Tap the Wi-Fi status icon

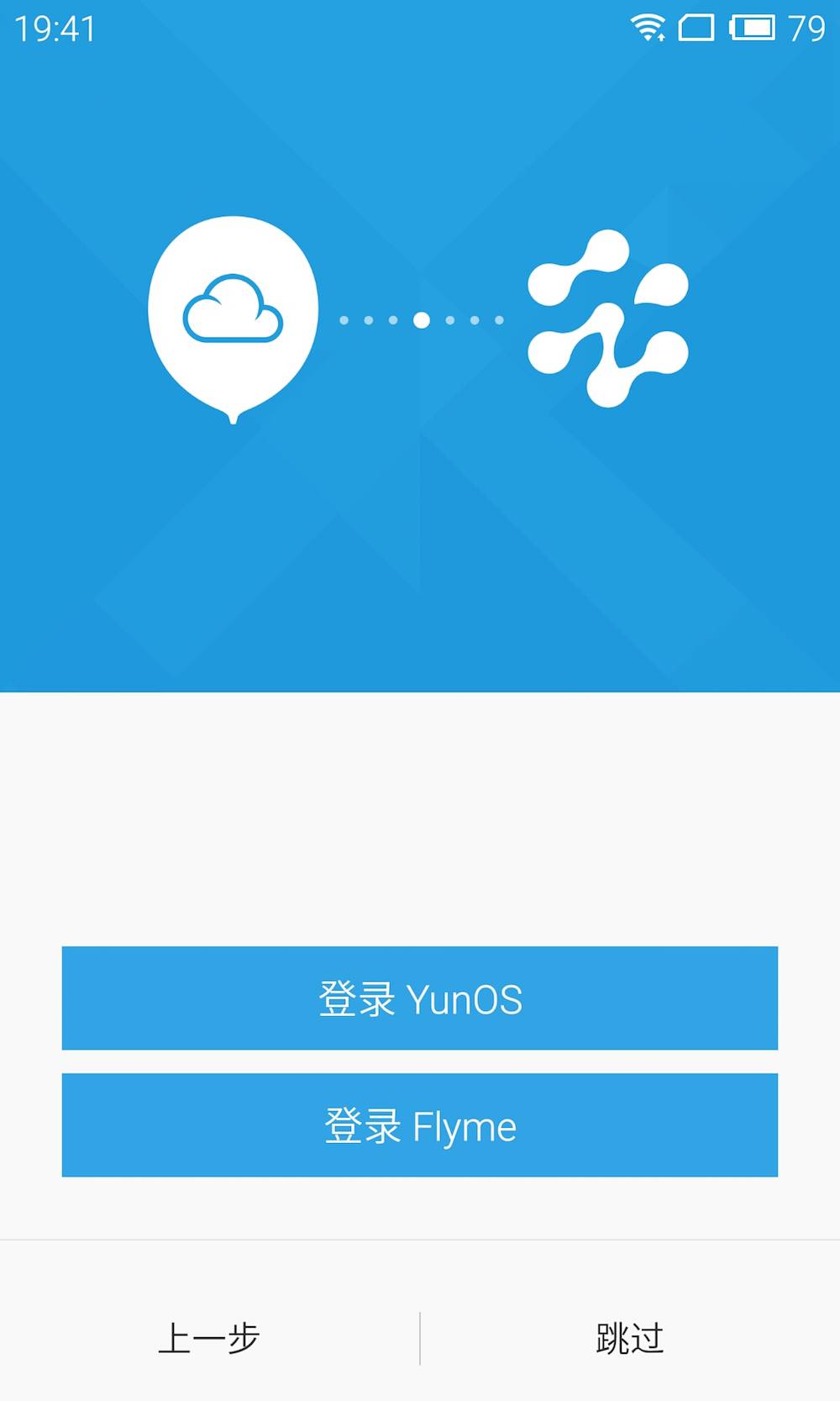(645, 27)
